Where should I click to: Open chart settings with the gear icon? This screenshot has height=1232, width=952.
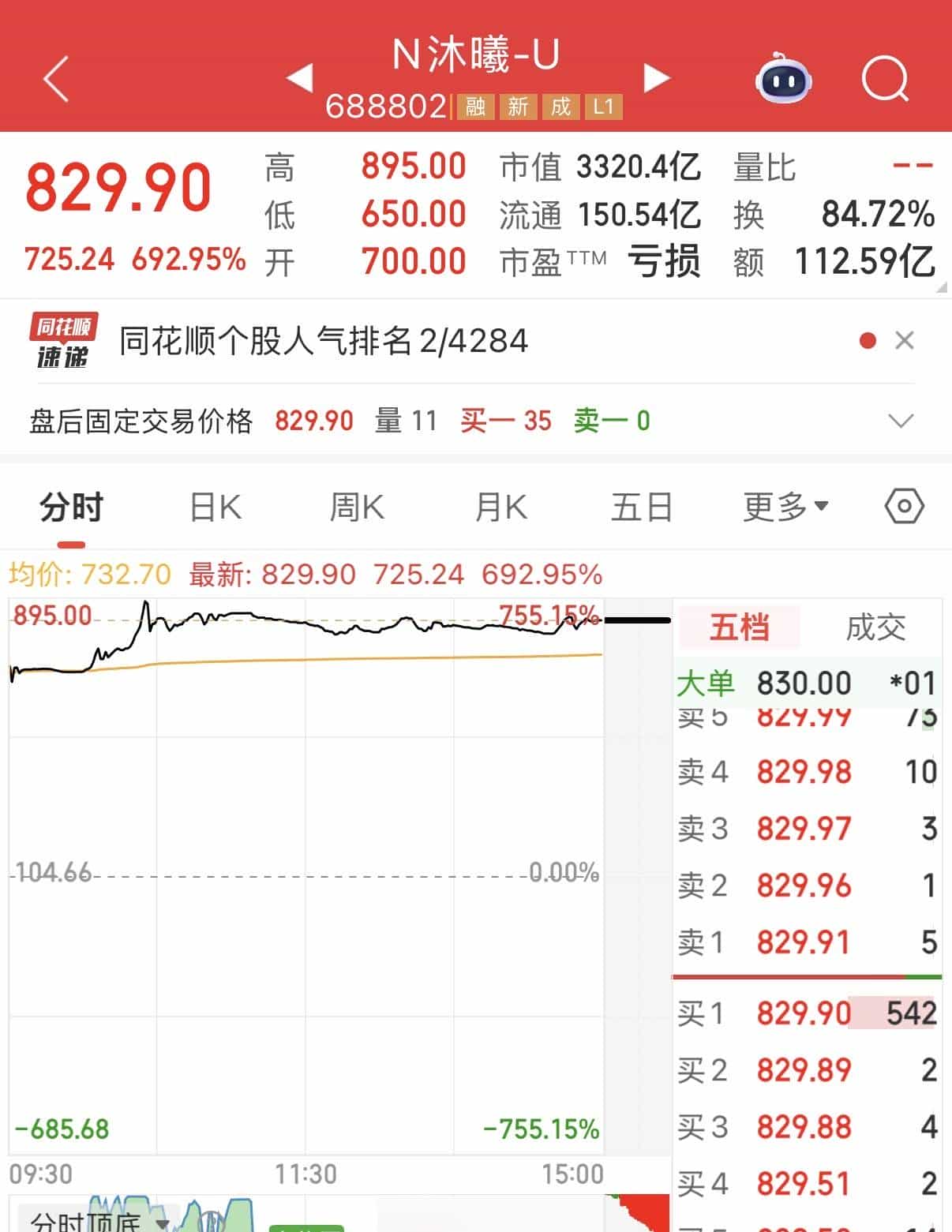(x=905, y=506)
